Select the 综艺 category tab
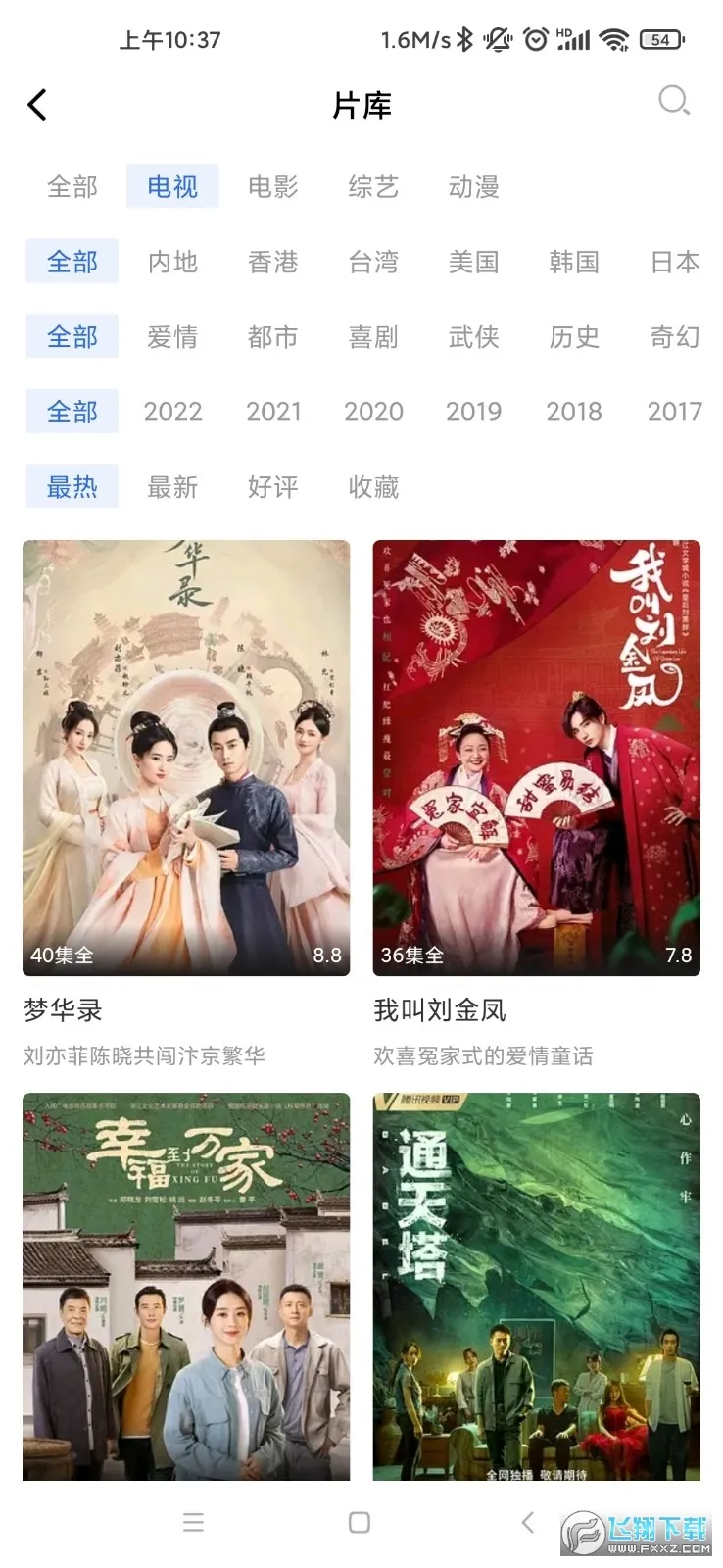 click(372, 186)
